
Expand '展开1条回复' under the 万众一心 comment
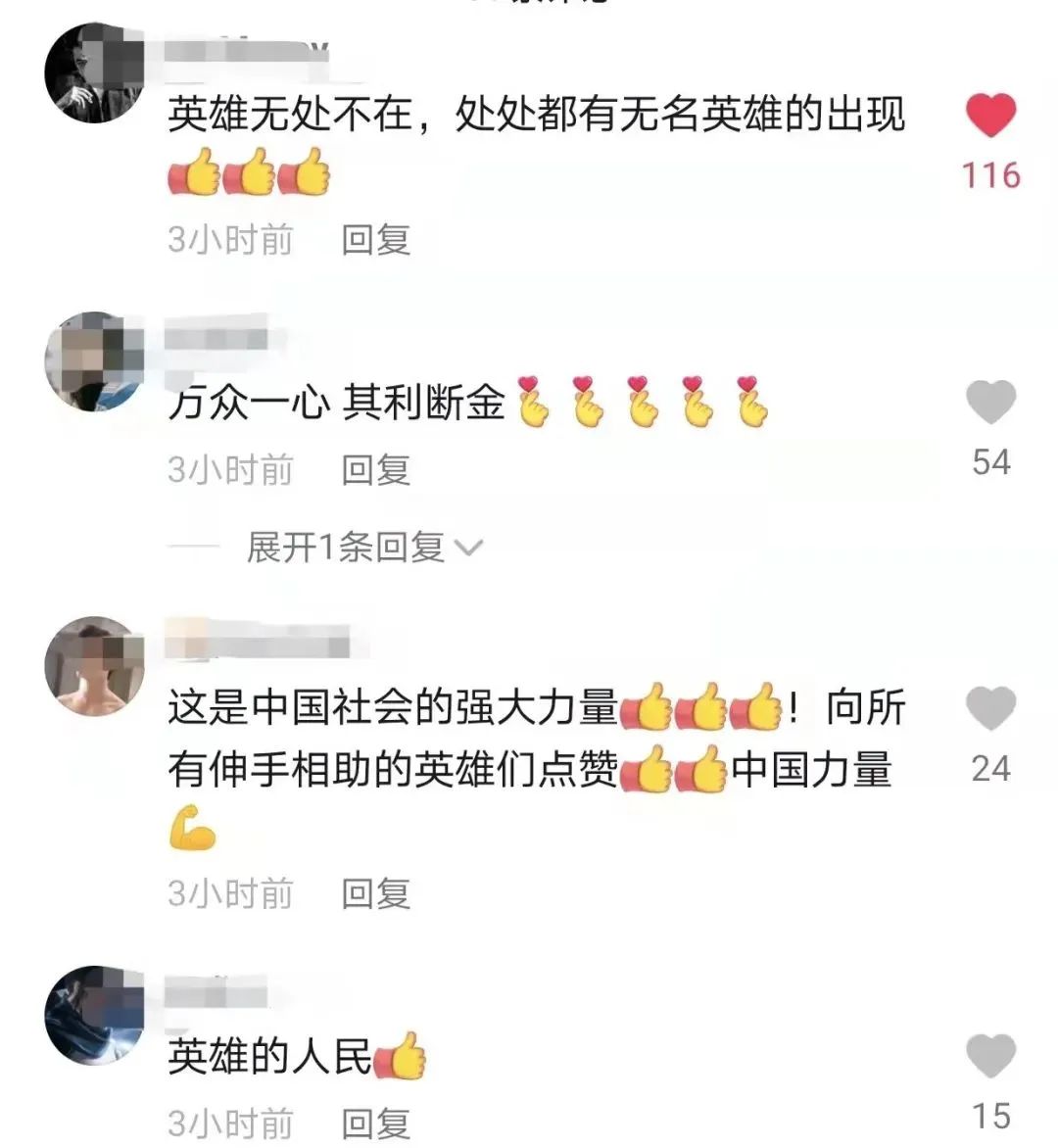(362, 548)
